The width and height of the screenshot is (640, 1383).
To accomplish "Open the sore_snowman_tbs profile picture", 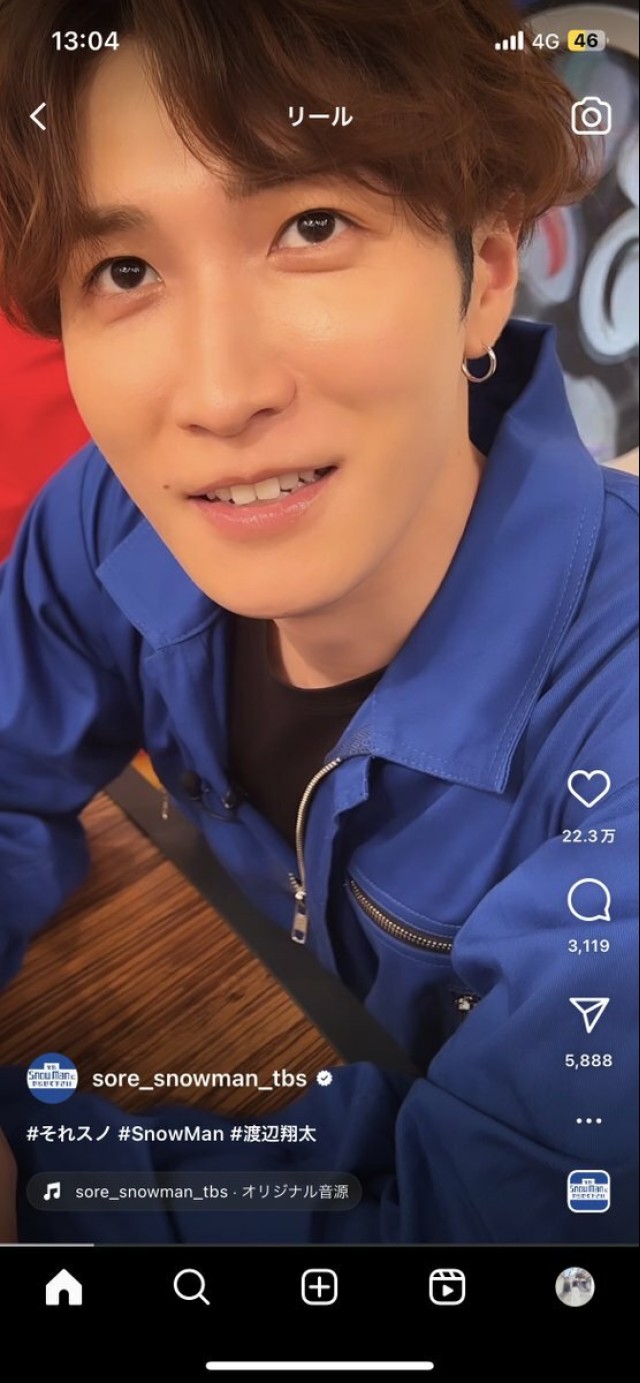I will click(52, 1079).
